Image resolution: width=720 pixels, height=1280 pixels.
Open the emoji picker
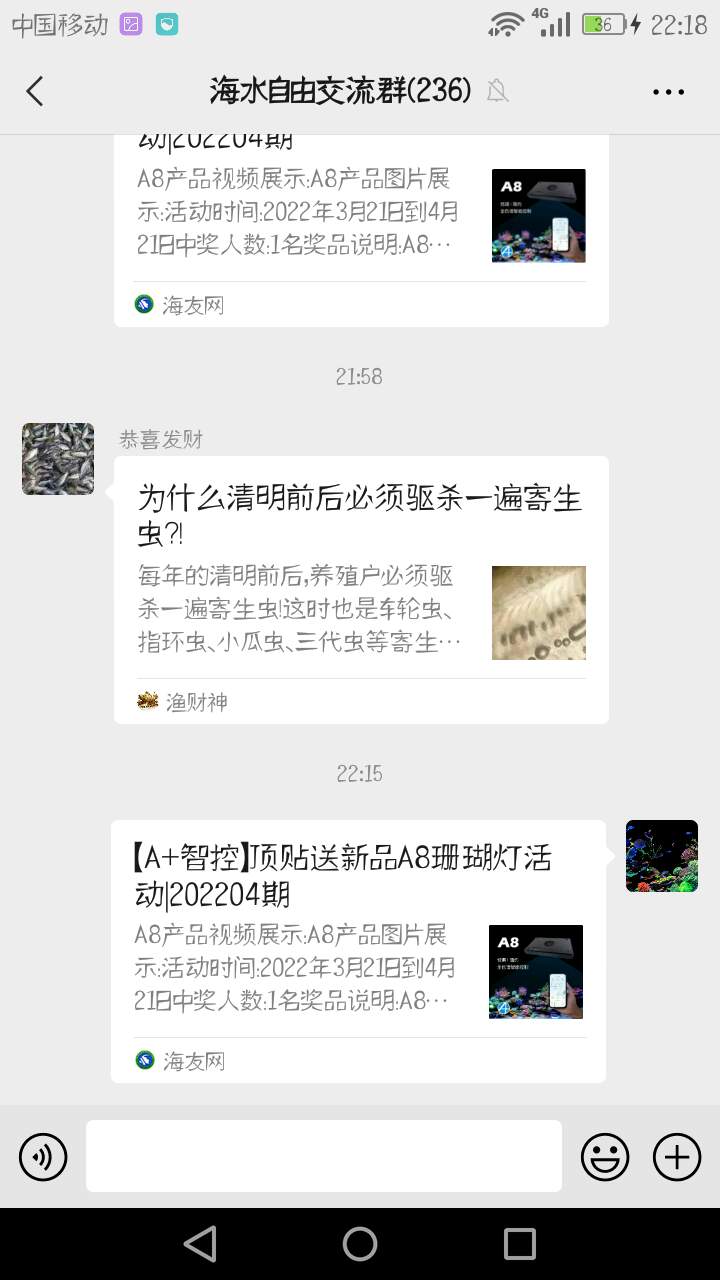tap(605, 1157)
